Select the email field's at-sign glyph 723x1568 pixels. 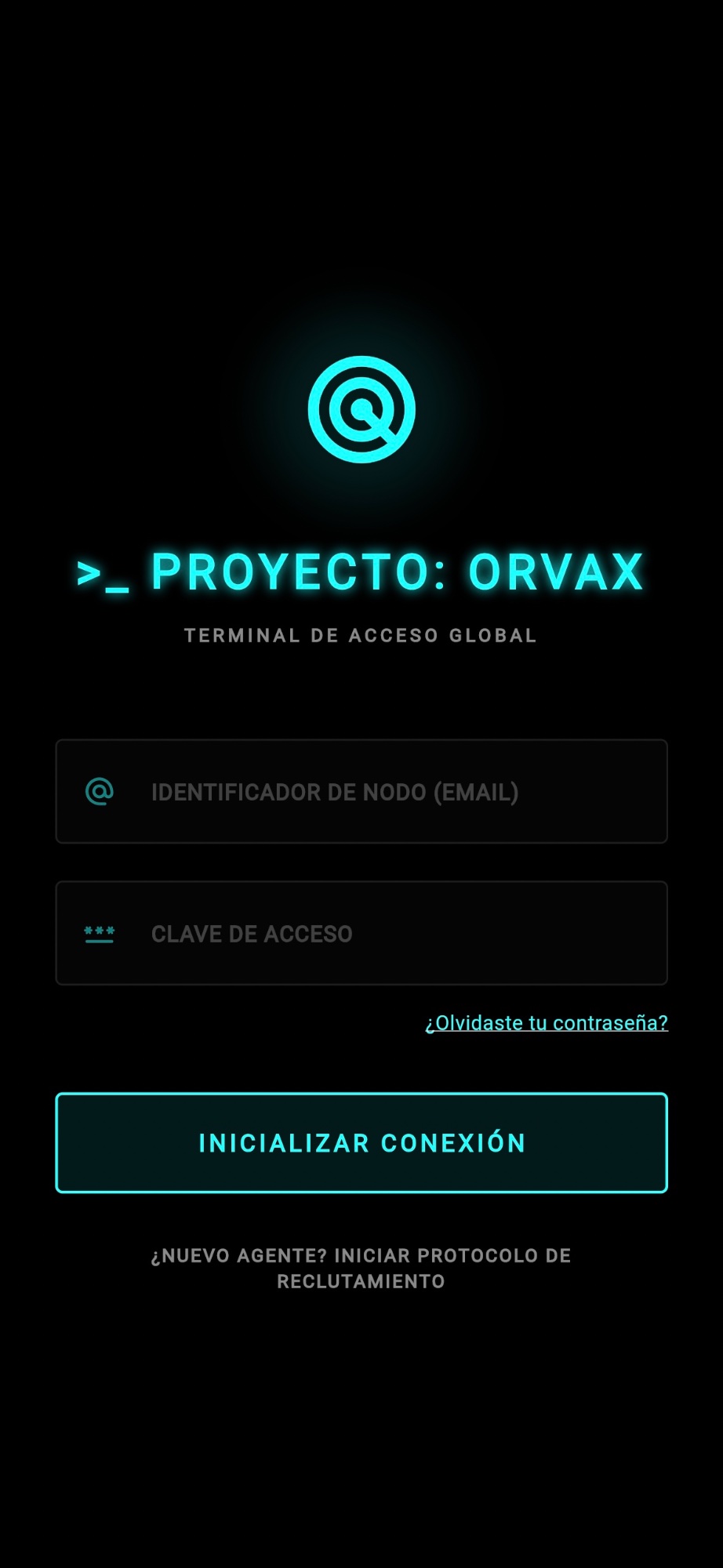click(x=99, y=792)
